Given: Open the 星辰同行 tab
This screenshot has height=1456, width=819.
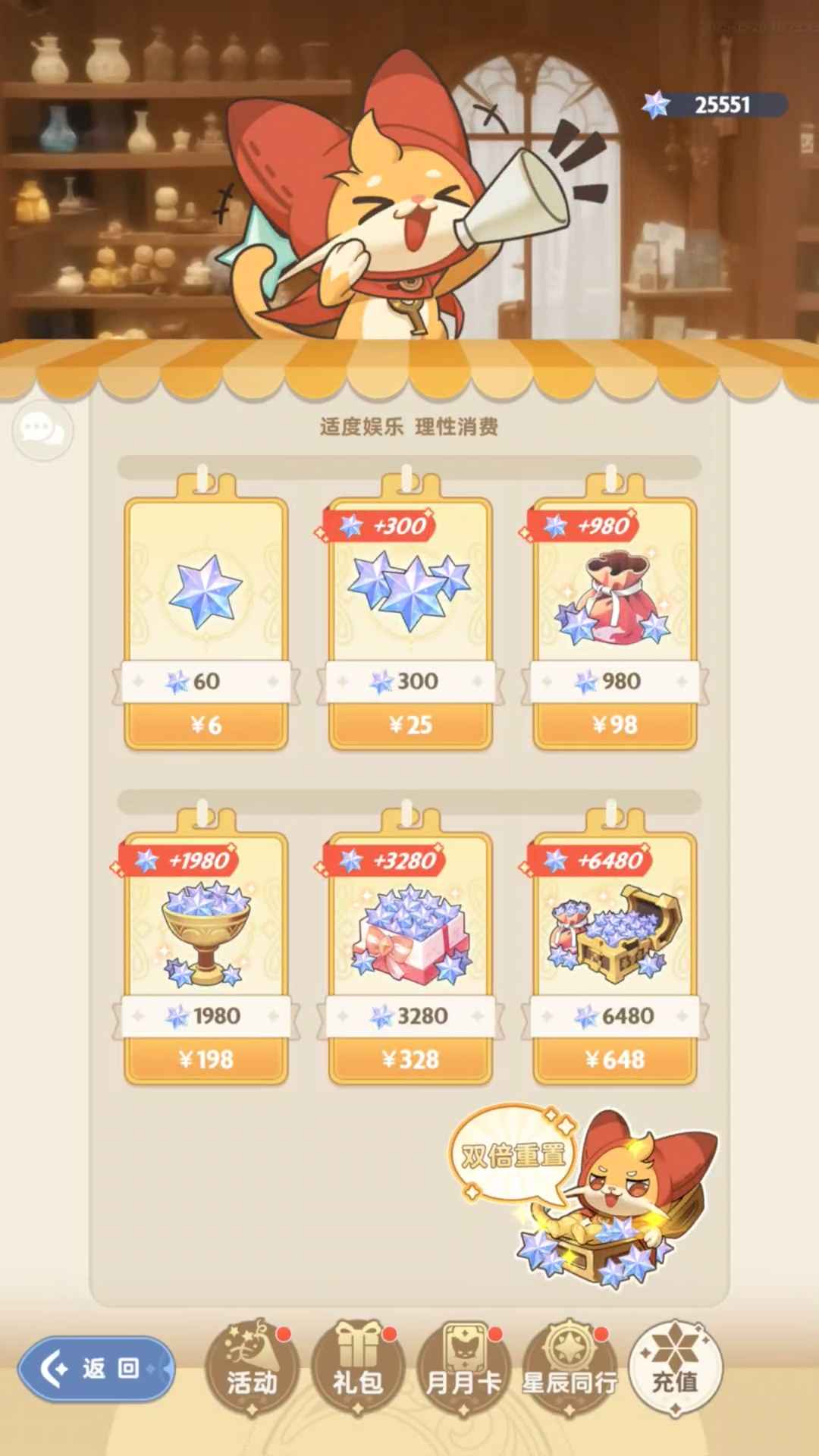Looking at the screenshot, I should (570, 1368).
